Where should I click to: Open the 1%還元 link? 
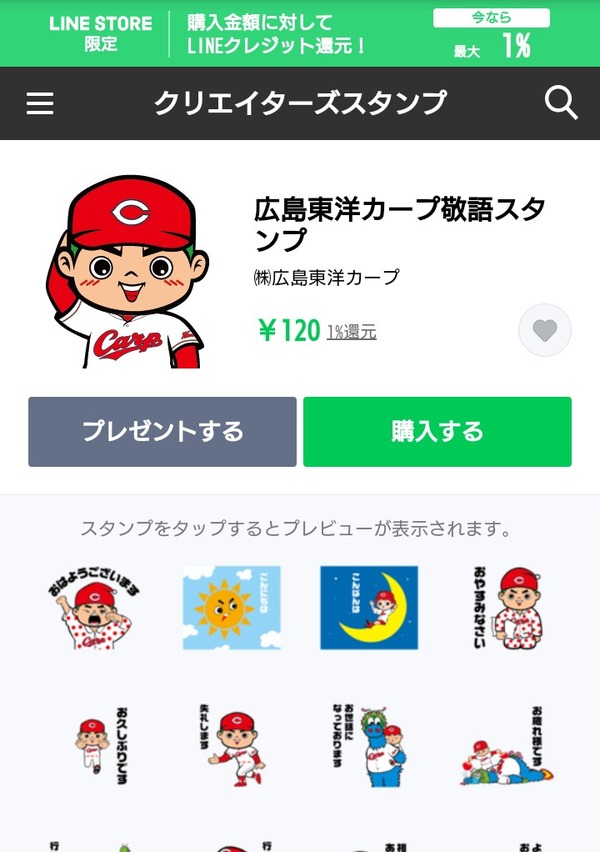point(351,332)
